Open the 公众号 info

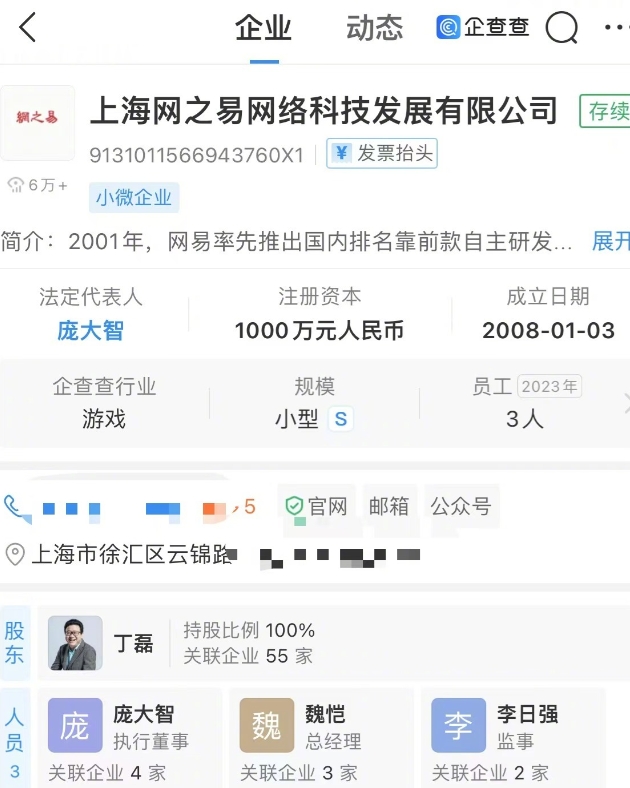[x=461, y=506]
